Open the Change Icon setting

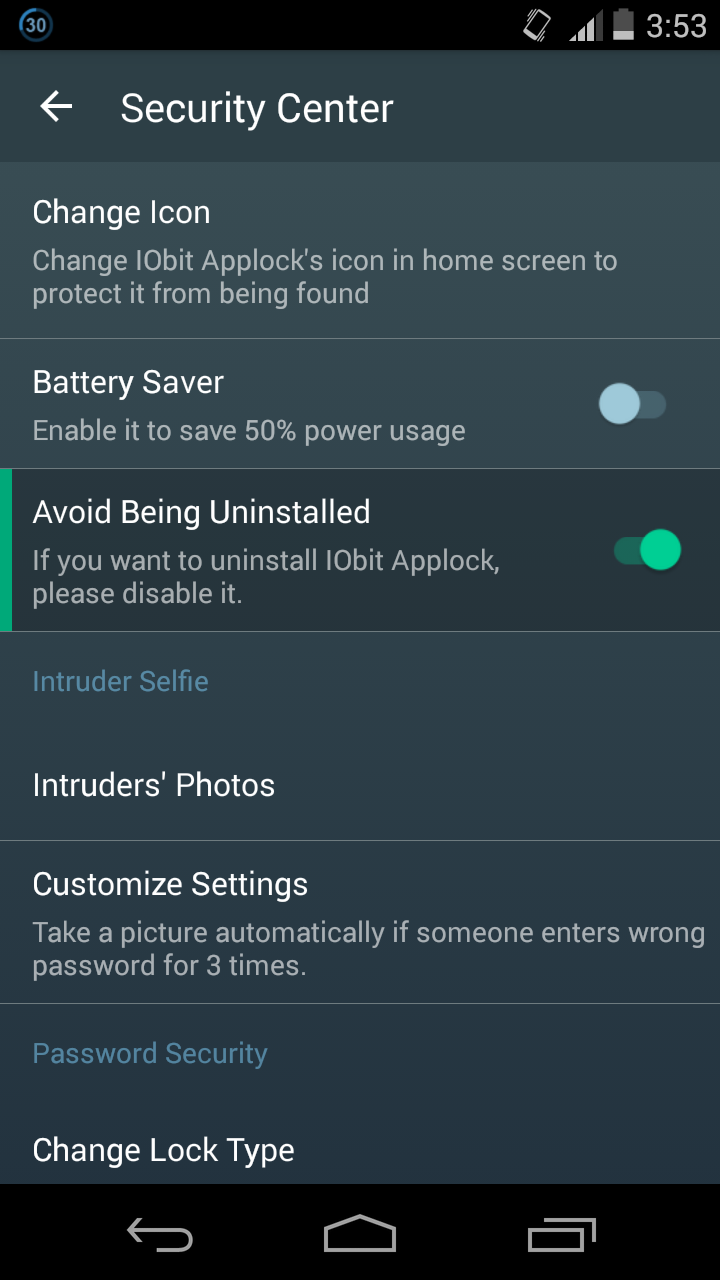pos(360,251)
